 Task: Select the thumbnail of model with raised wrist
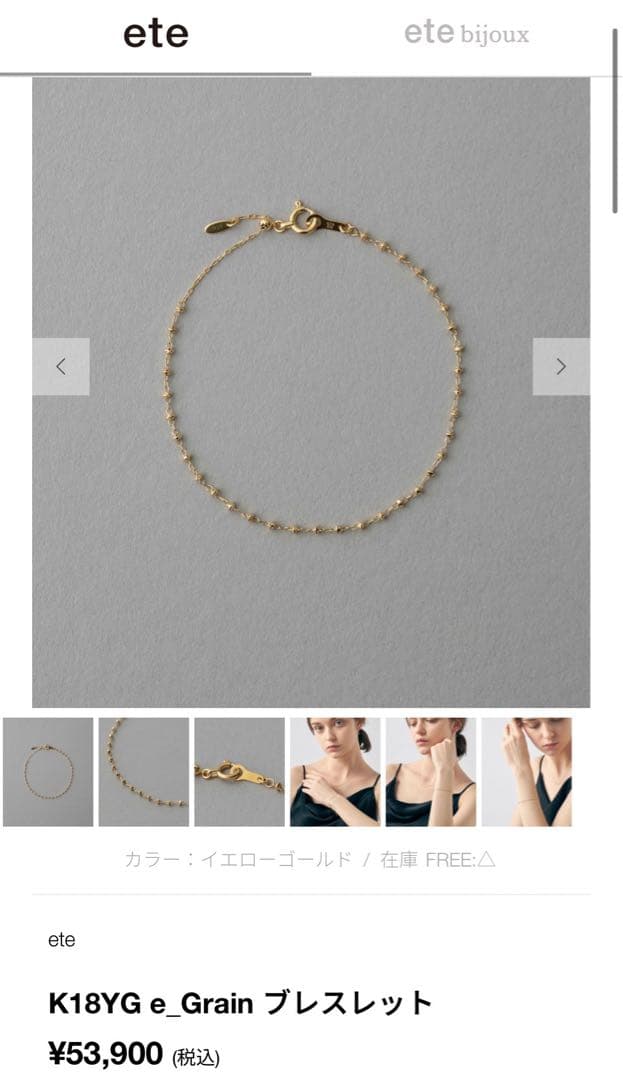[527, 772]
